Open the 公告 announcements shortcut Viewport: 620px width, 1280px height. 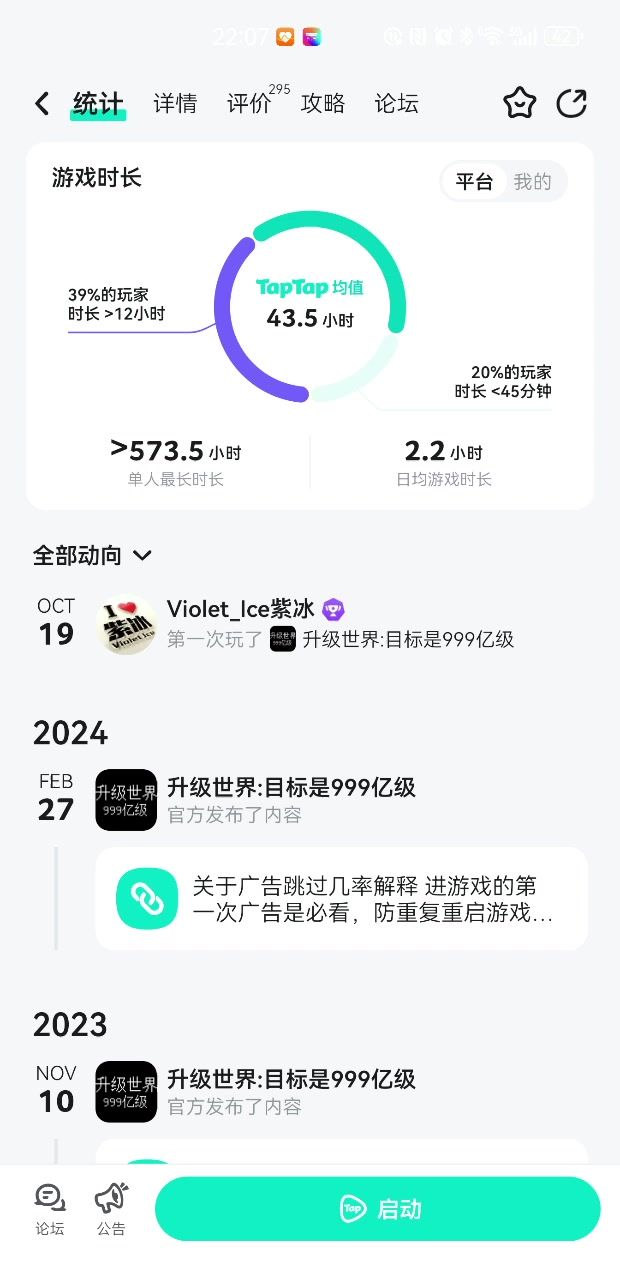pyautogui.click(x=111, y=1208)
